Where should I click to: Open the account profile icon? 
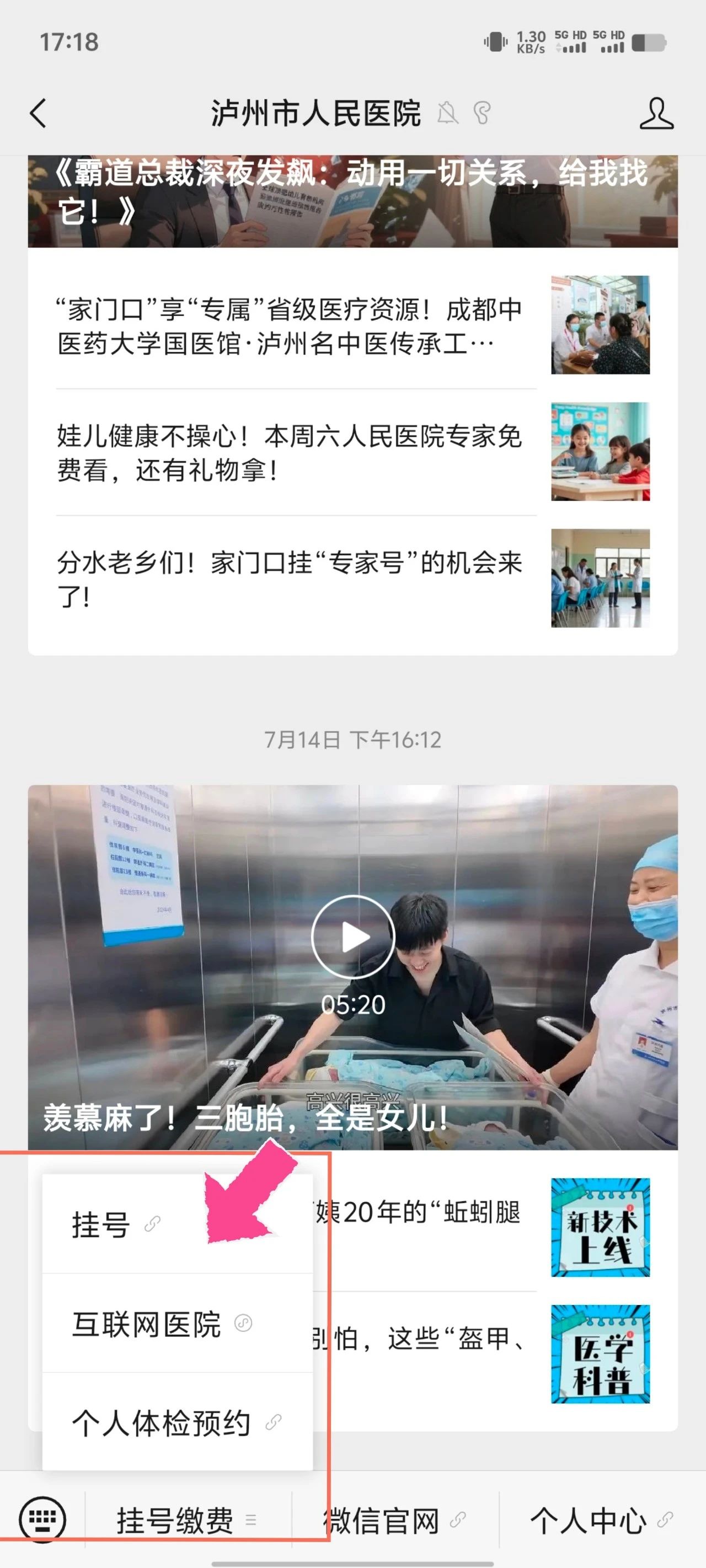(656, 113)
